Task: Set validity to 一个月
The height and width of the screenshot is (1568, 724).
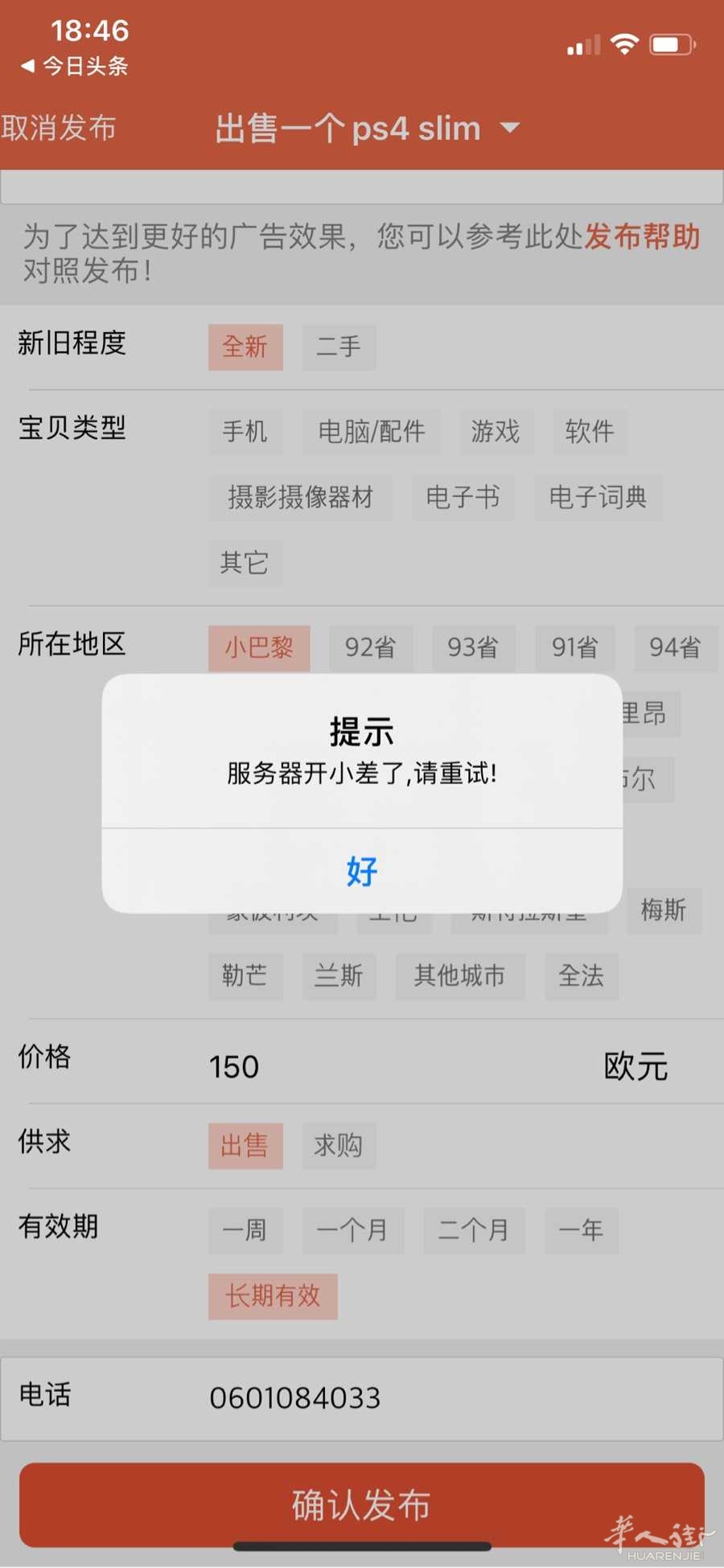Action: pyautogui.click(x=353, y=1230)
